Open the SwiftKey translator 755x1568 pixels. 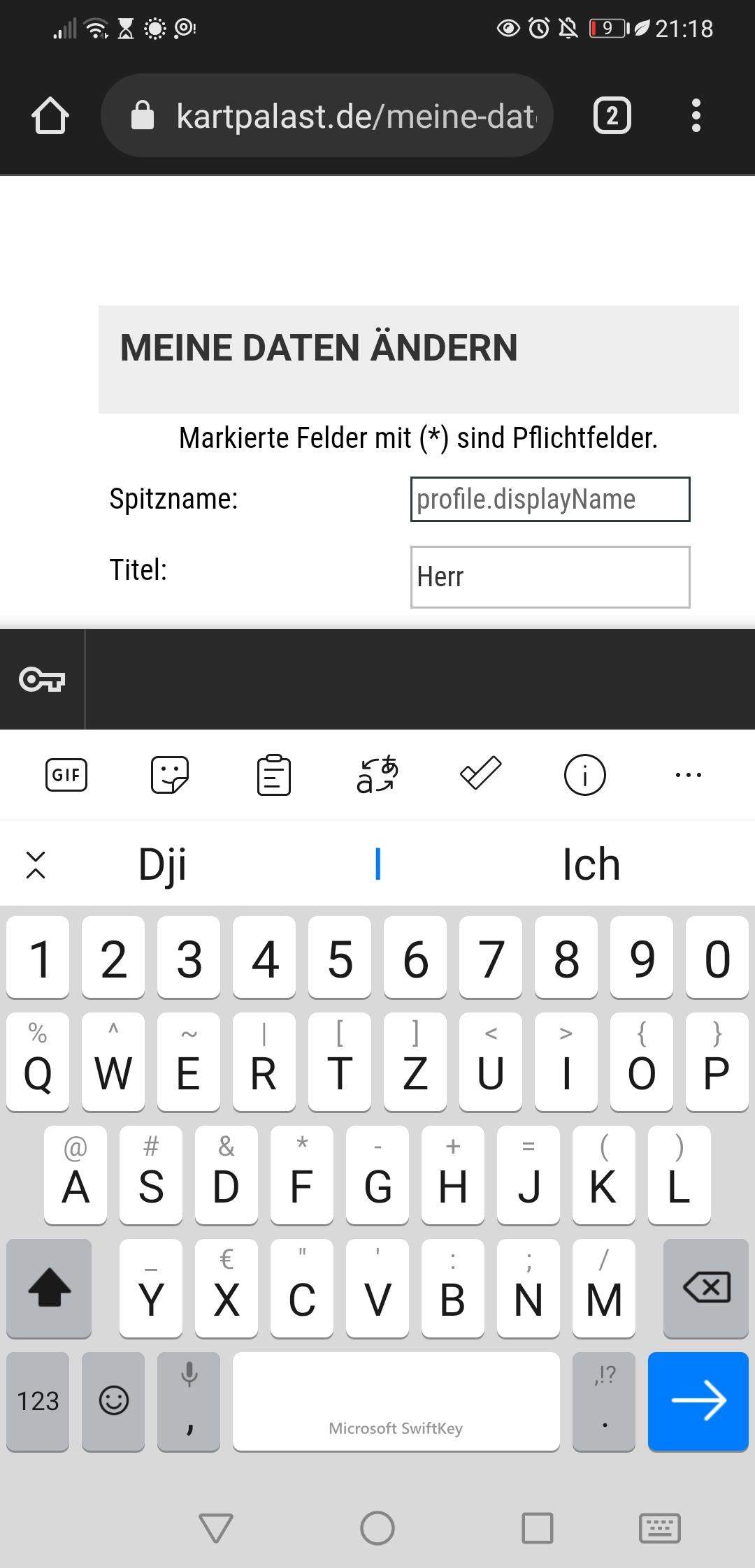click(x=376, y=774)
